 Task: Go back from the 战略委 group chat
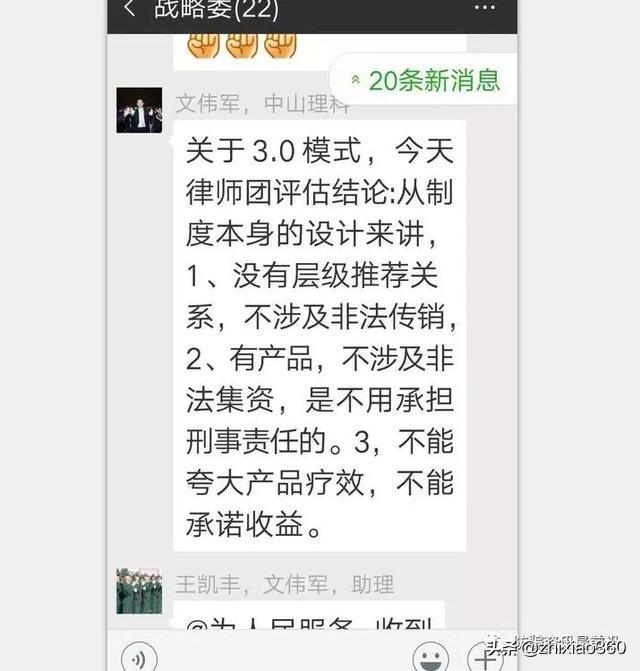point(129,10)
